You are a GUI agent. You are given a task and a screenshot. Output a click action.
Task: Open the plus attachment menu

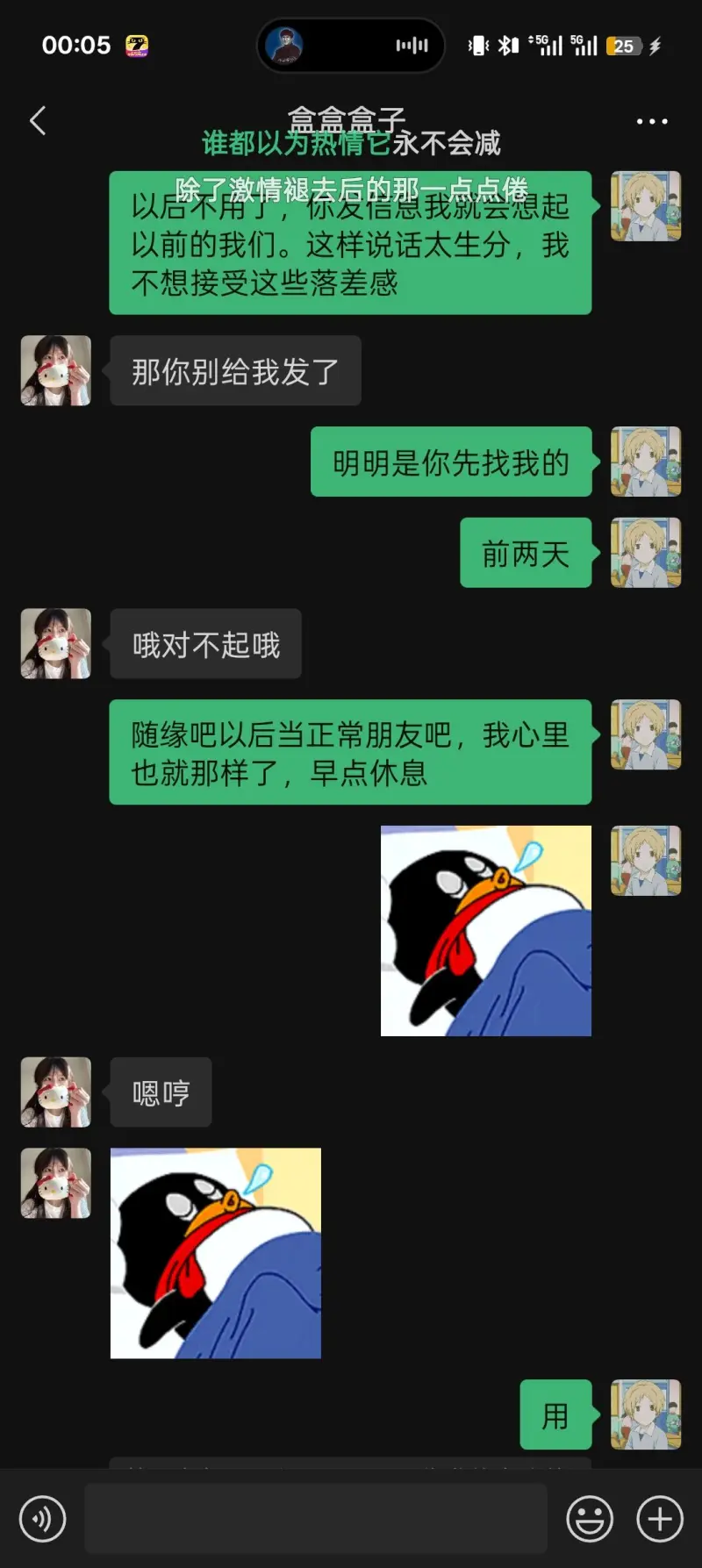[660, 1518]
